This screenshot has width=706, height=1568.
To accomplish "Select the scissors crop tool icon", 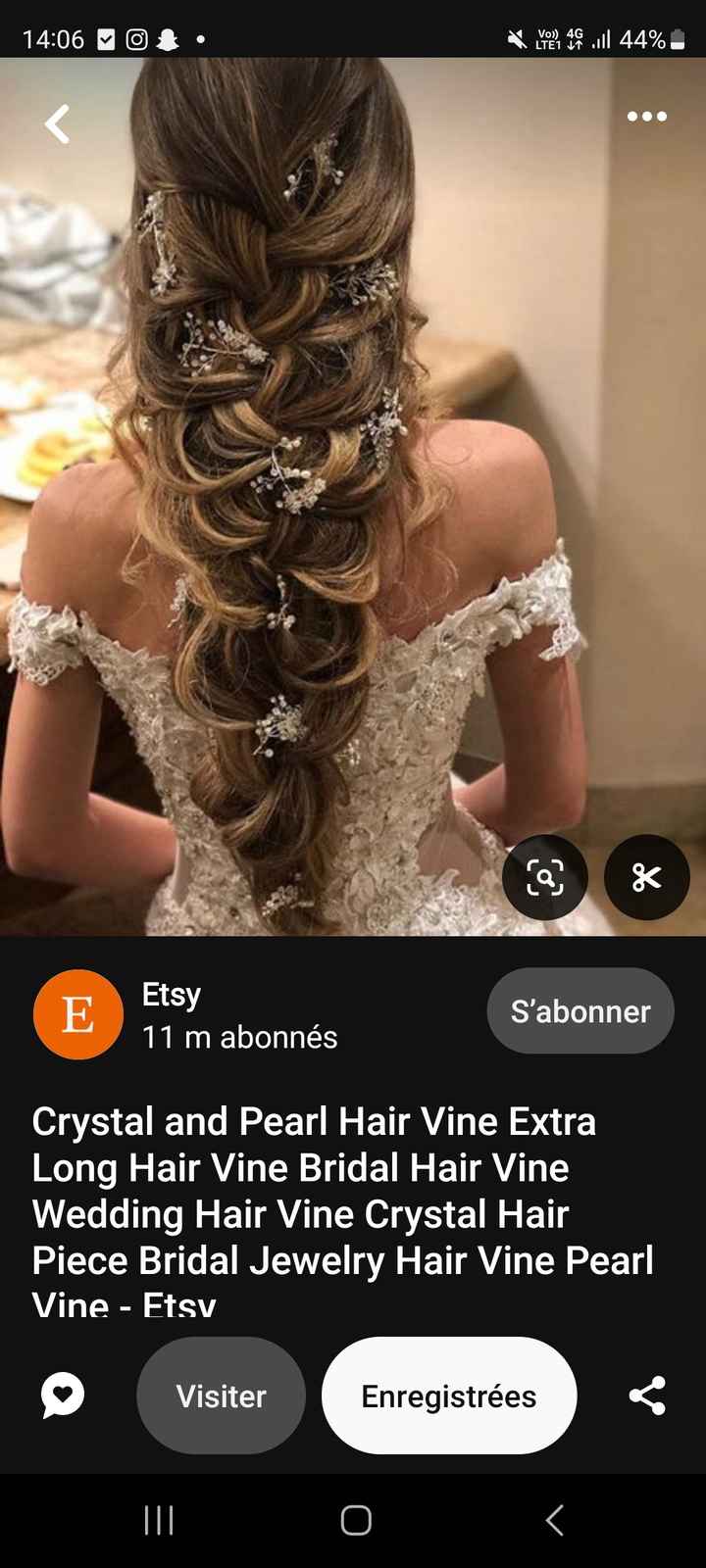I will click(646, 877).
